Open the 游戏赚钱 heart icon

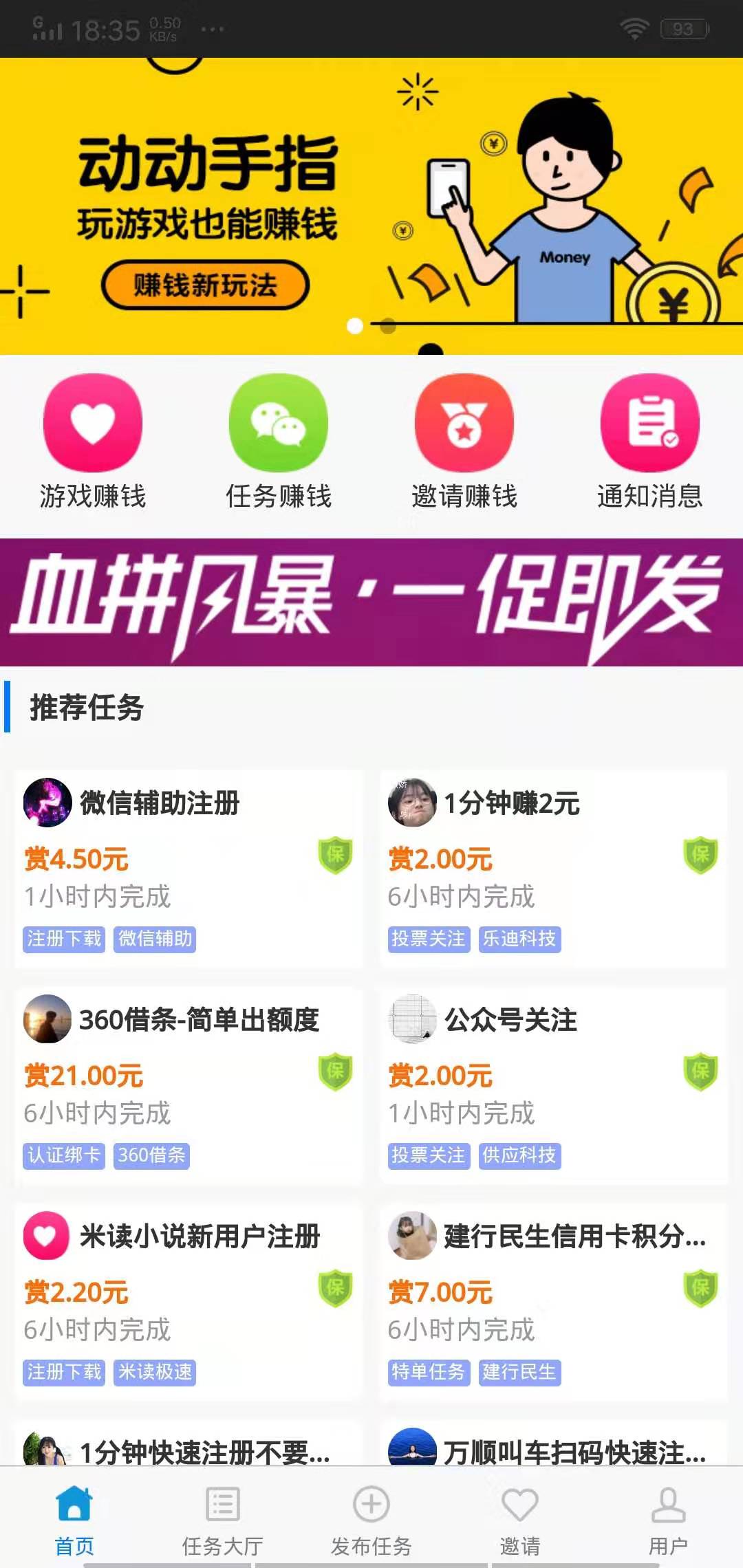[x=93, y=423]
